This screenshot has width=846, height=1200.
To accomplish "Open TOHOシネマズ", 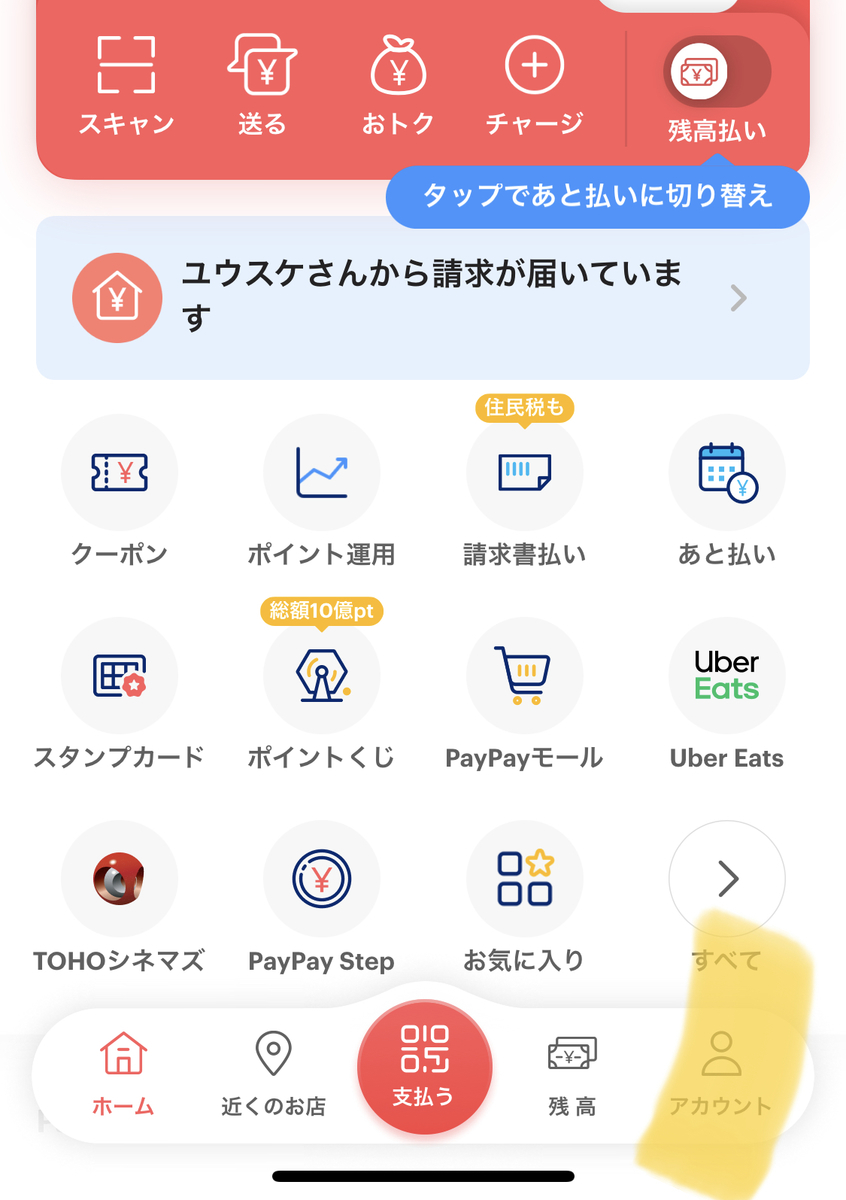I will (x=119, y=900).
